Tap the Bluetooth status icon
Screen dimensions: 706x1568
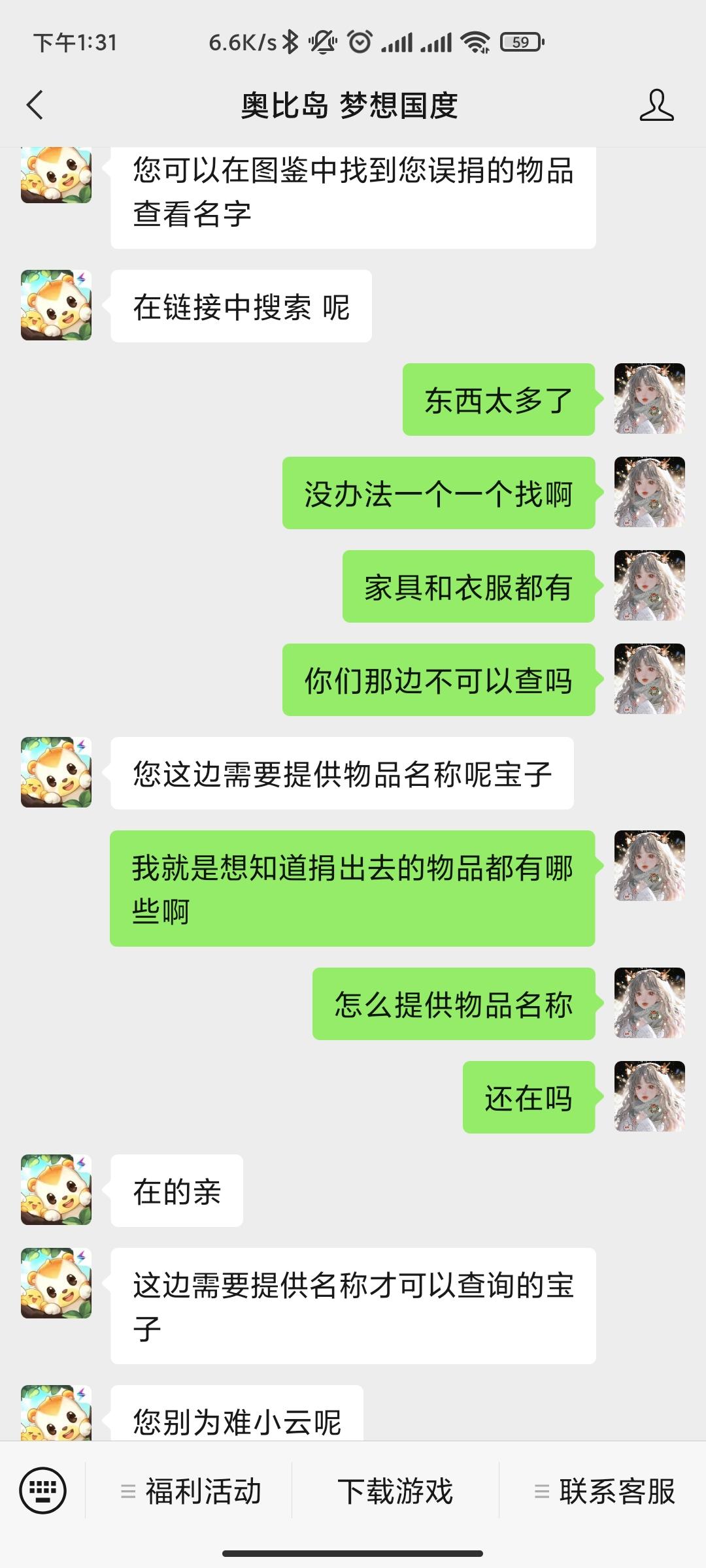tap(289, 41)
